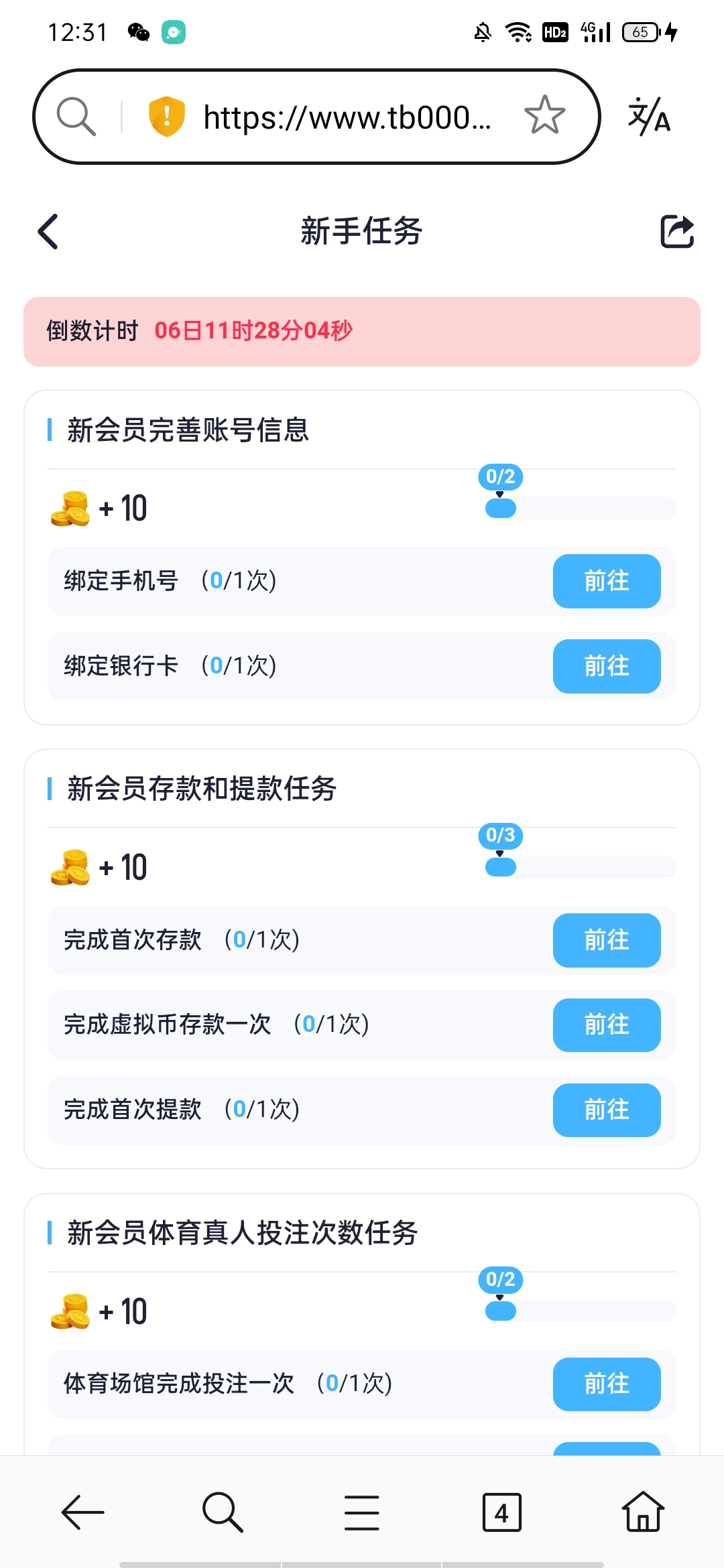Screen dimensions: 724x1568
Task: Open the browser home icon
Action: coord(641,1512)
